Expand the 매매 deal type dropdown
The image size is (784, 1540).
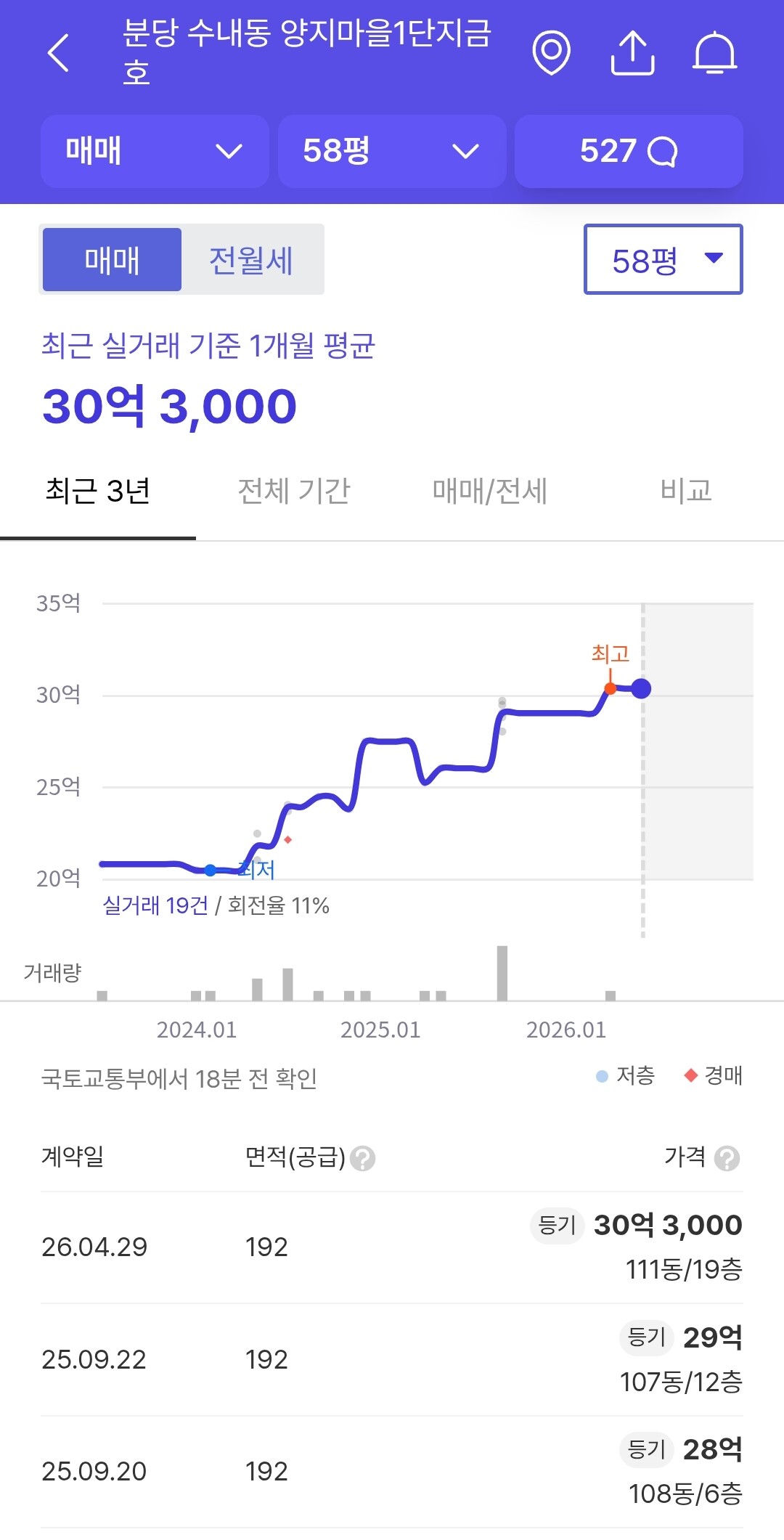155,151
